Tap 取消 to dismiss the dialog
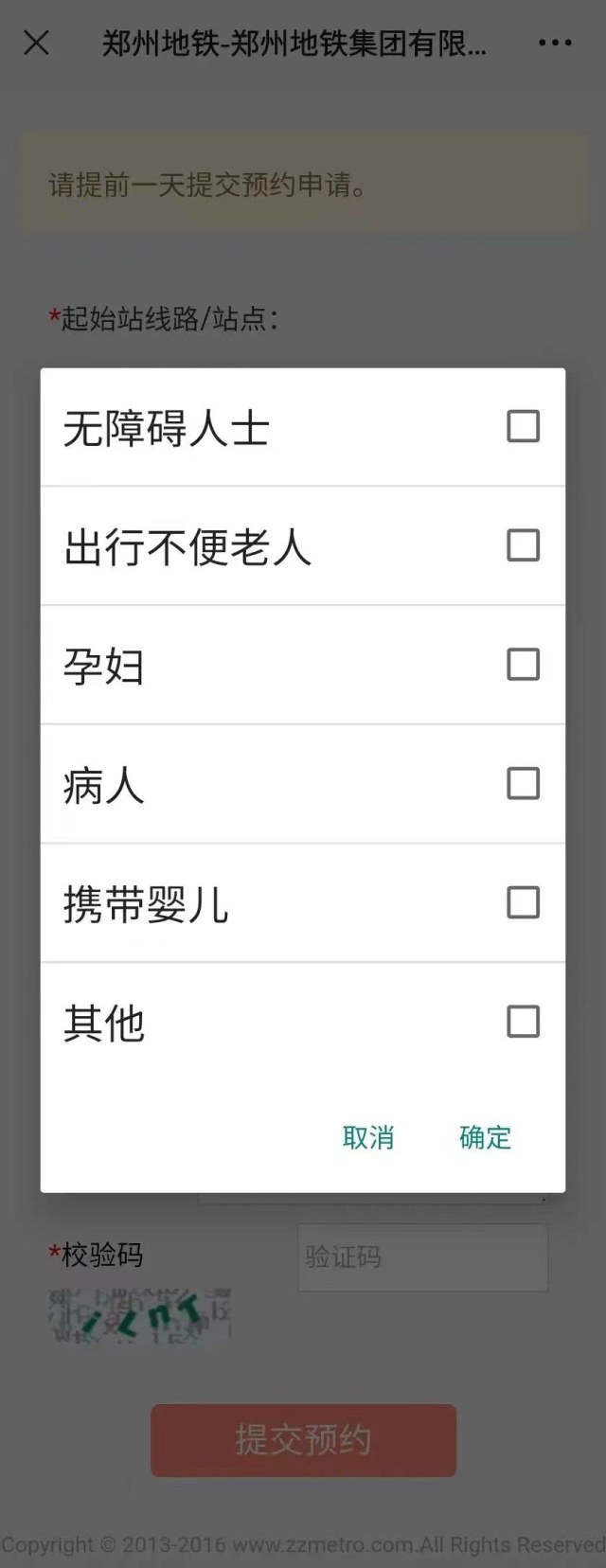The image size is (606, 1568). [368, 1137]
